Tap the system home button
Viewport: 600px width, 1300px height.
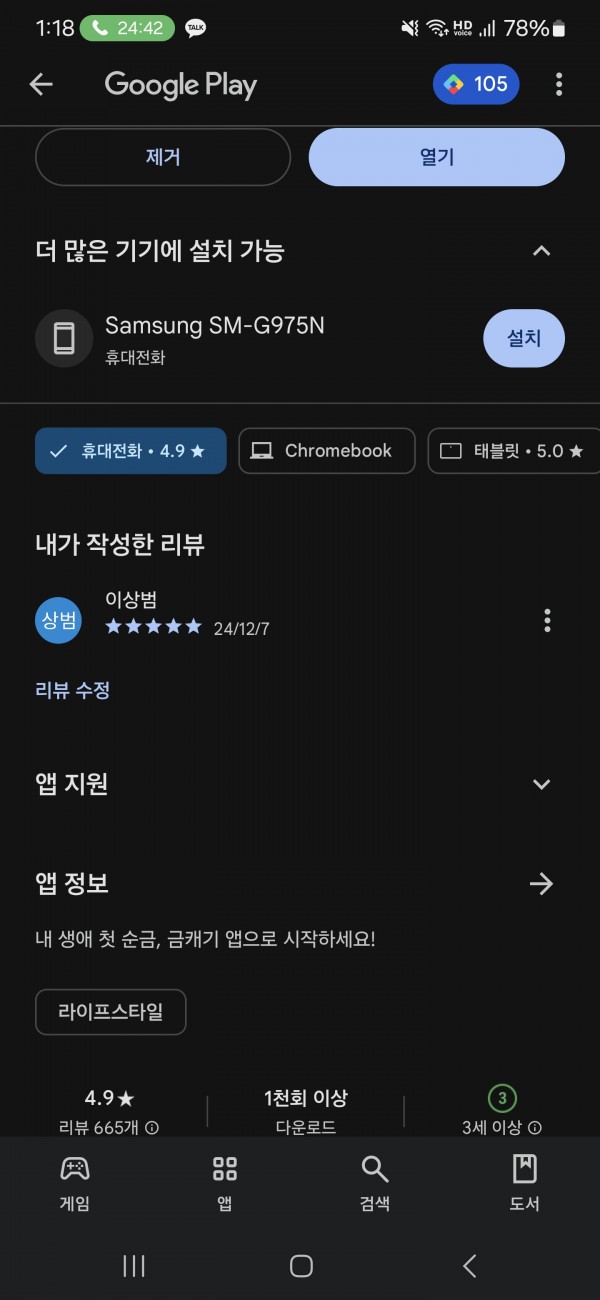[301, 1266]
